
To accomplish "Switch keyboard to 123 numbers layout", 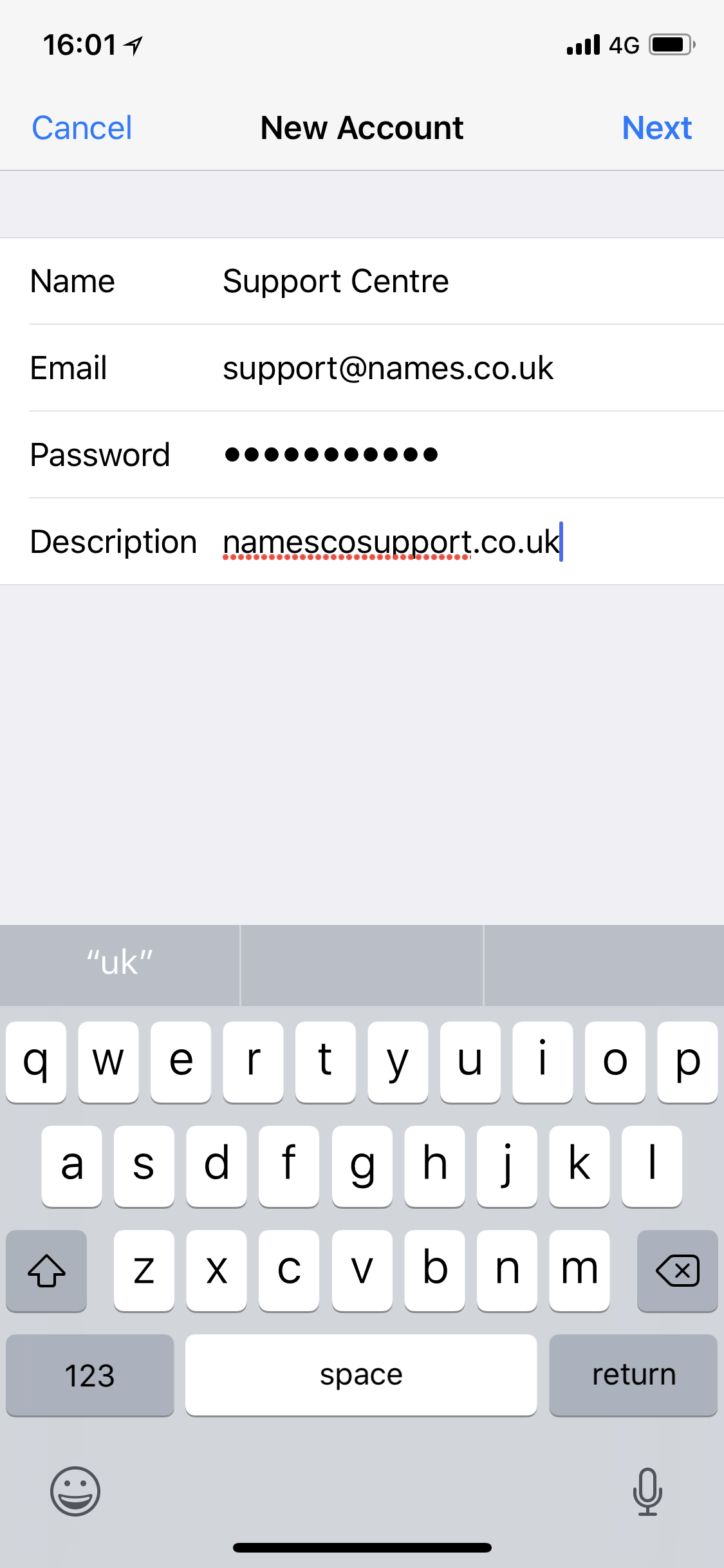I will coord(90,1375).
